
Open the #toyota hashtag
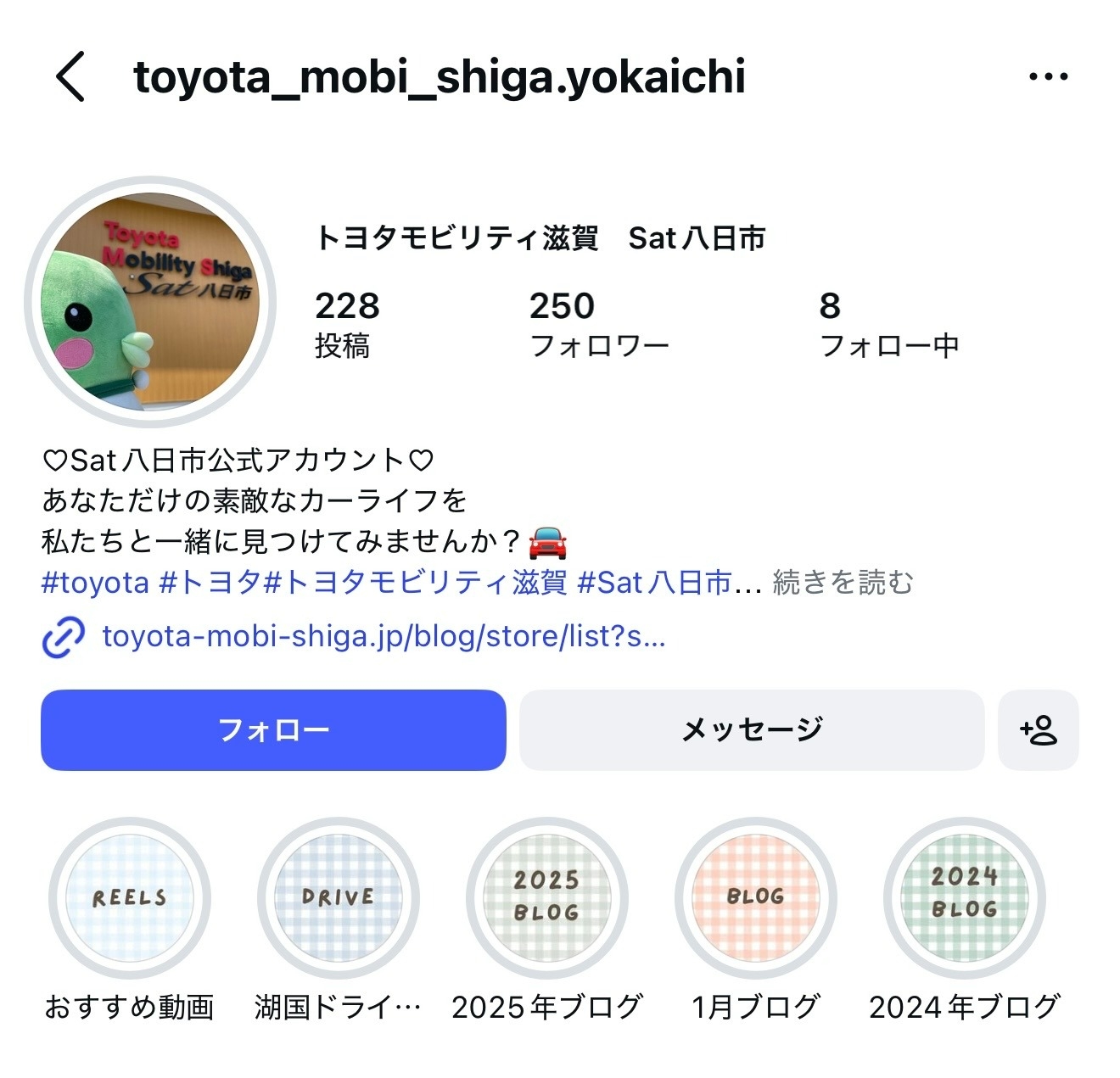(x=95, y=583)
